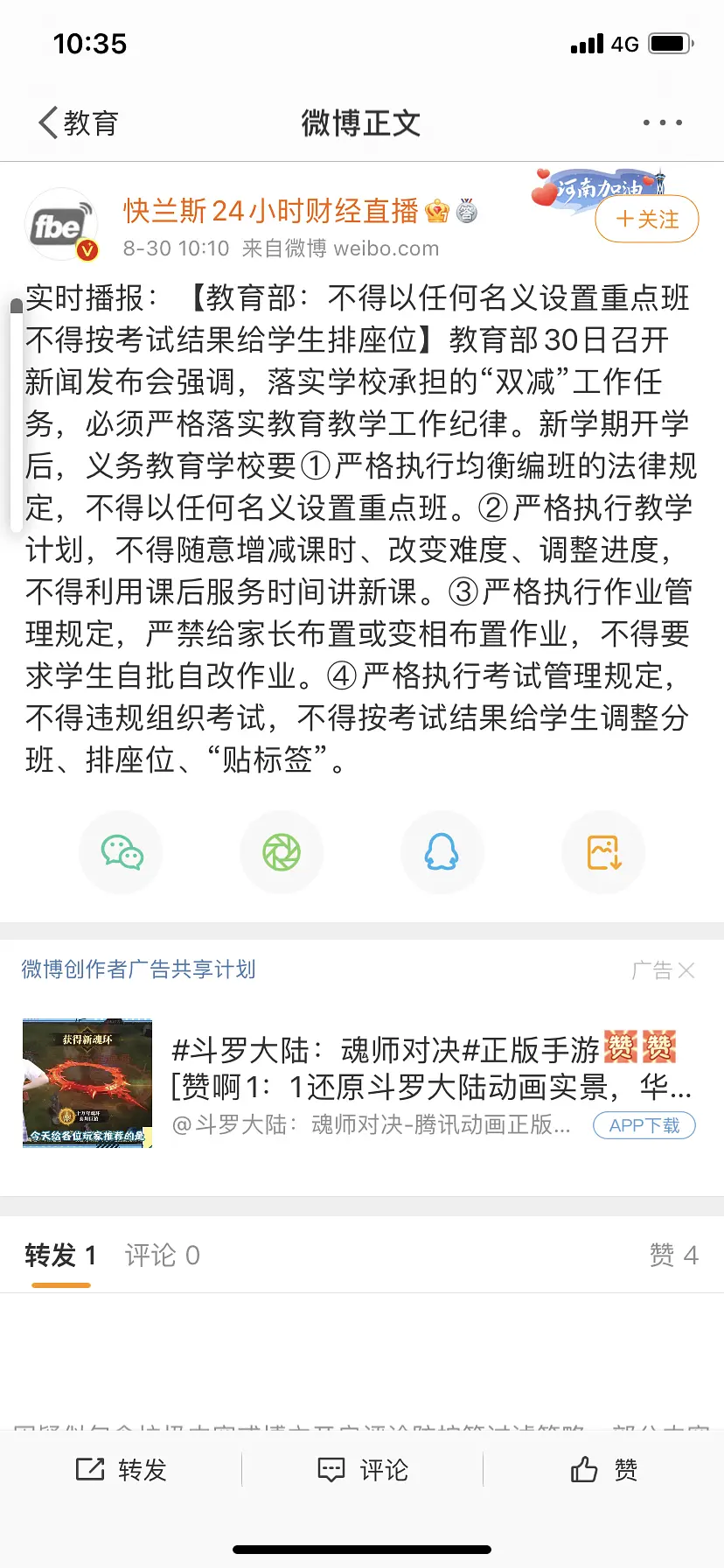The height and width of the screenshot is (1568, 724).
Task: Switch to the 转发 1 tab
Action: click(60, 1256)
